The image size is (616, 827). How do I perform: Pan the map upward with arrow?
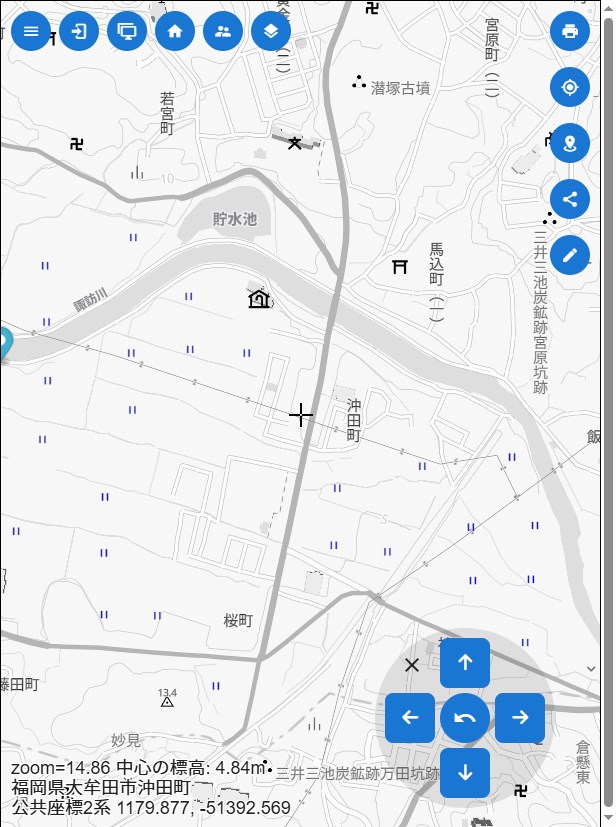coord(465,662)
